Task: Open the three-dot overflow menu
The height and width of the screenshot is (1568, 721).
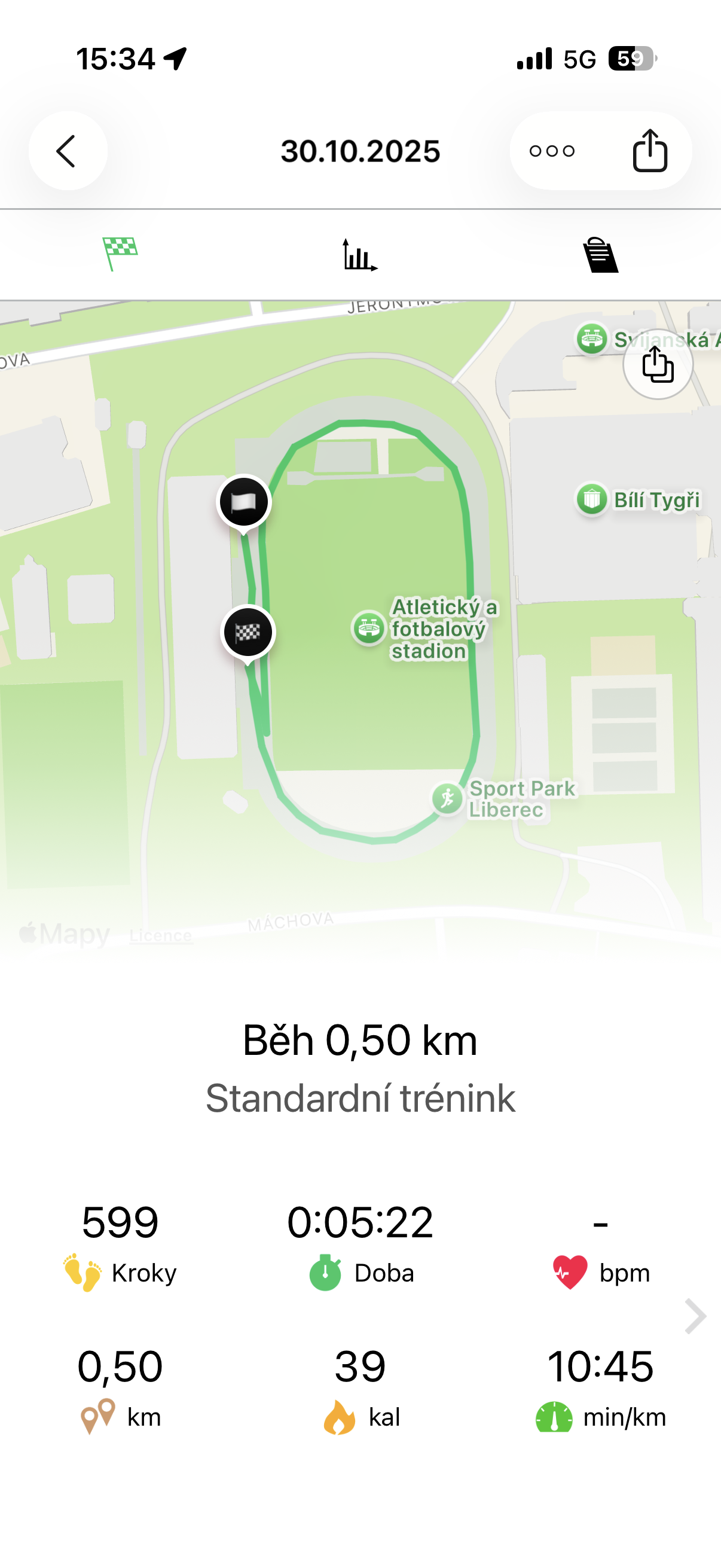Action: coord(552,151)
